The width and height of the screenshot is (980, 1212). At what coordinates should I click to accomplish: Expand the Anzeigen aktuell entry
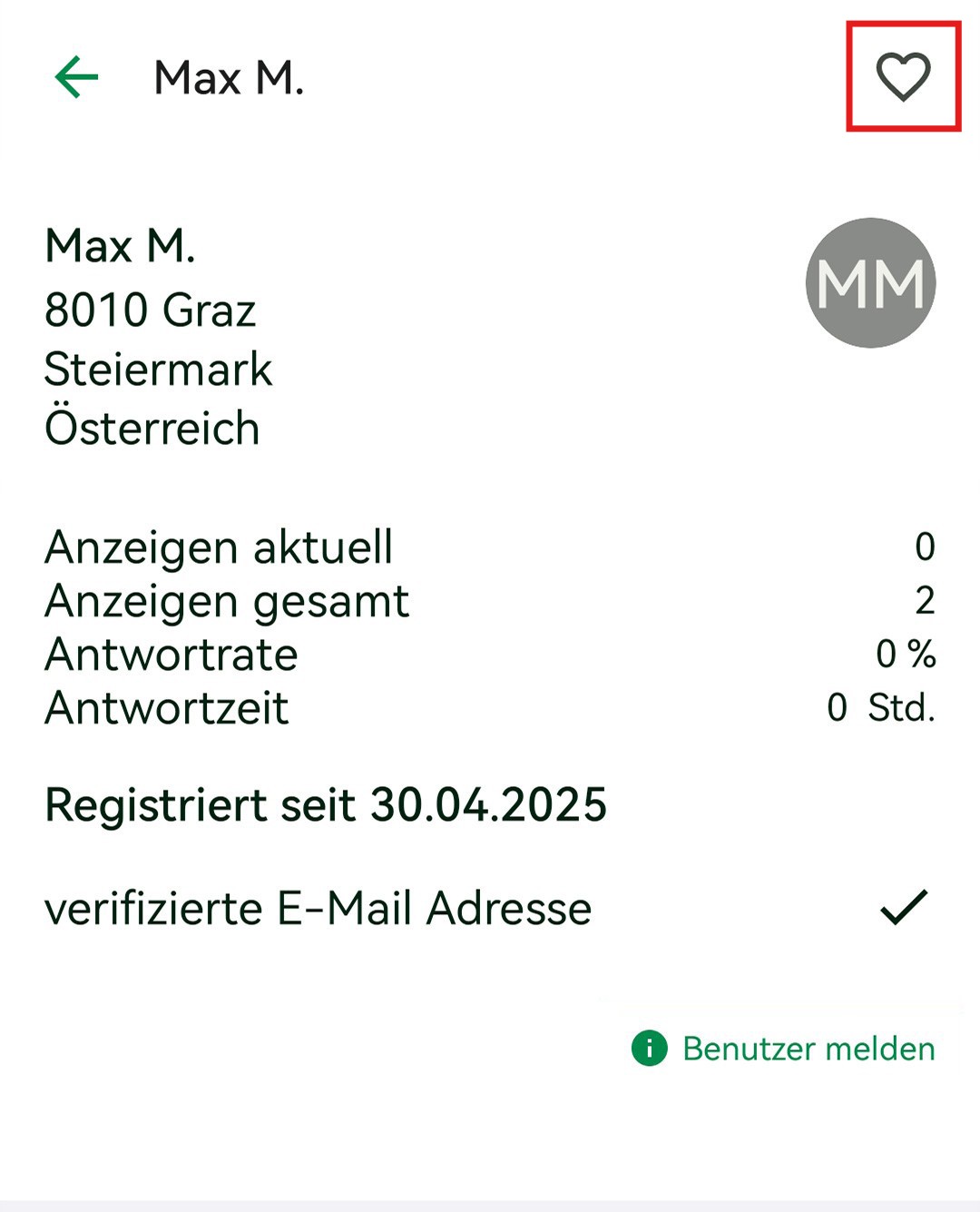click(x=220, y=547)
